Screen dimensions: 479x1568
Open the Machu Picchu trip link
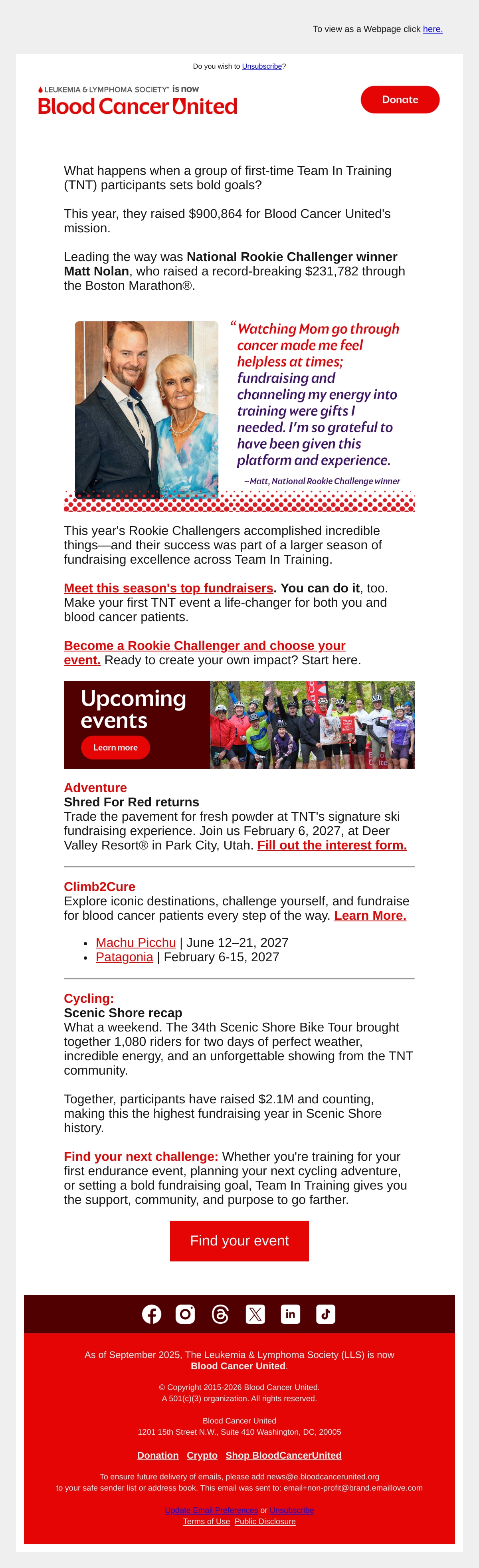pos(136,942)
